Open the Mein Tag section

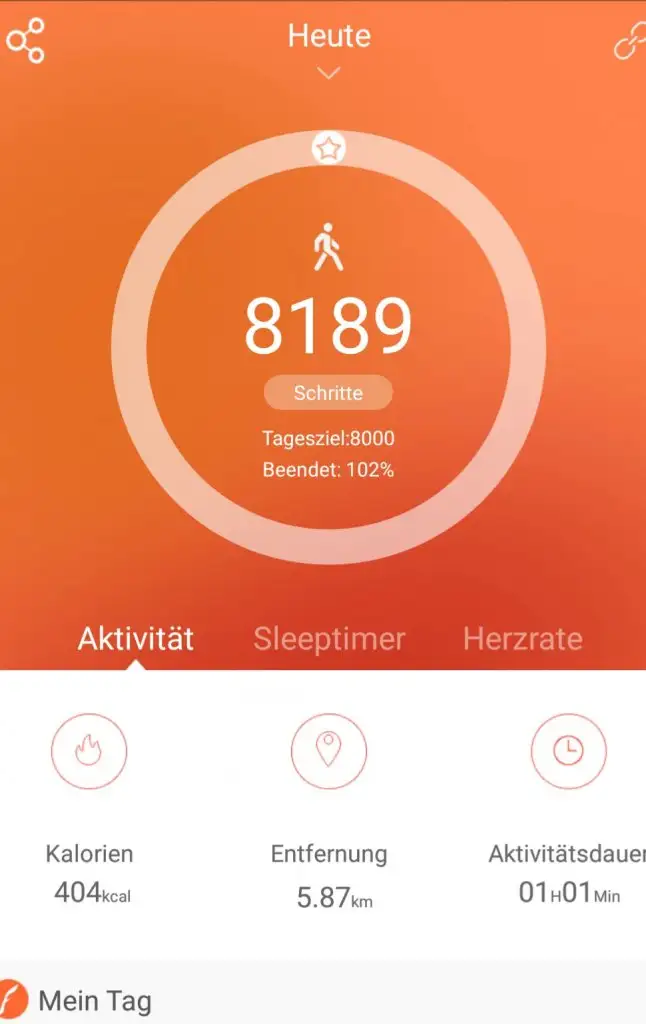(95, 1000)
